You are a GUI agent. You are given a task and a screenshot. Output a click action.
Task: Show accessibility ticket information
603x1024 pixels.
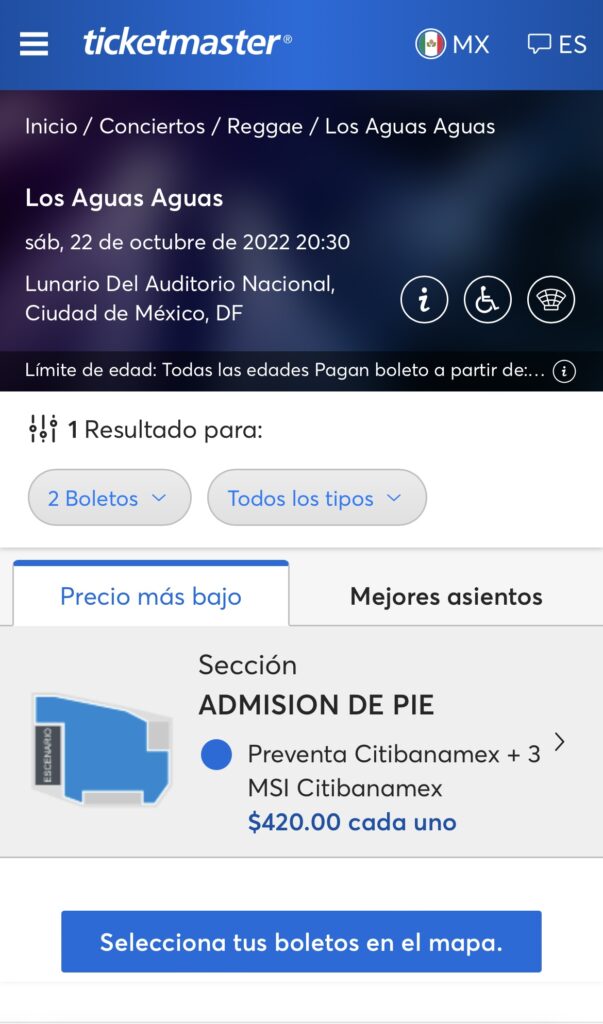[x=488, y=300]
